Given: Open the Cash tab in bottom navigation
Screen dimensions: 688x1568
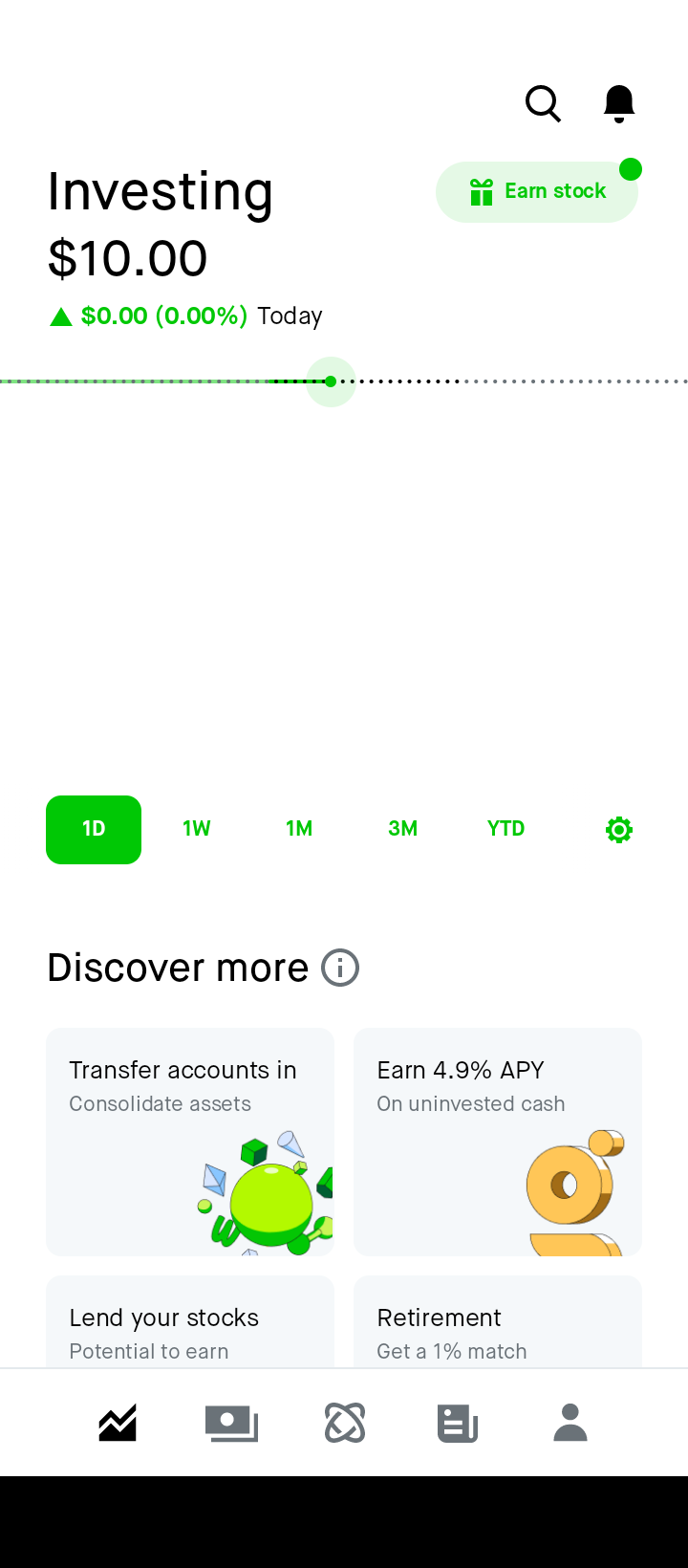Looking at the screenshot, I should click(230, 1422).
